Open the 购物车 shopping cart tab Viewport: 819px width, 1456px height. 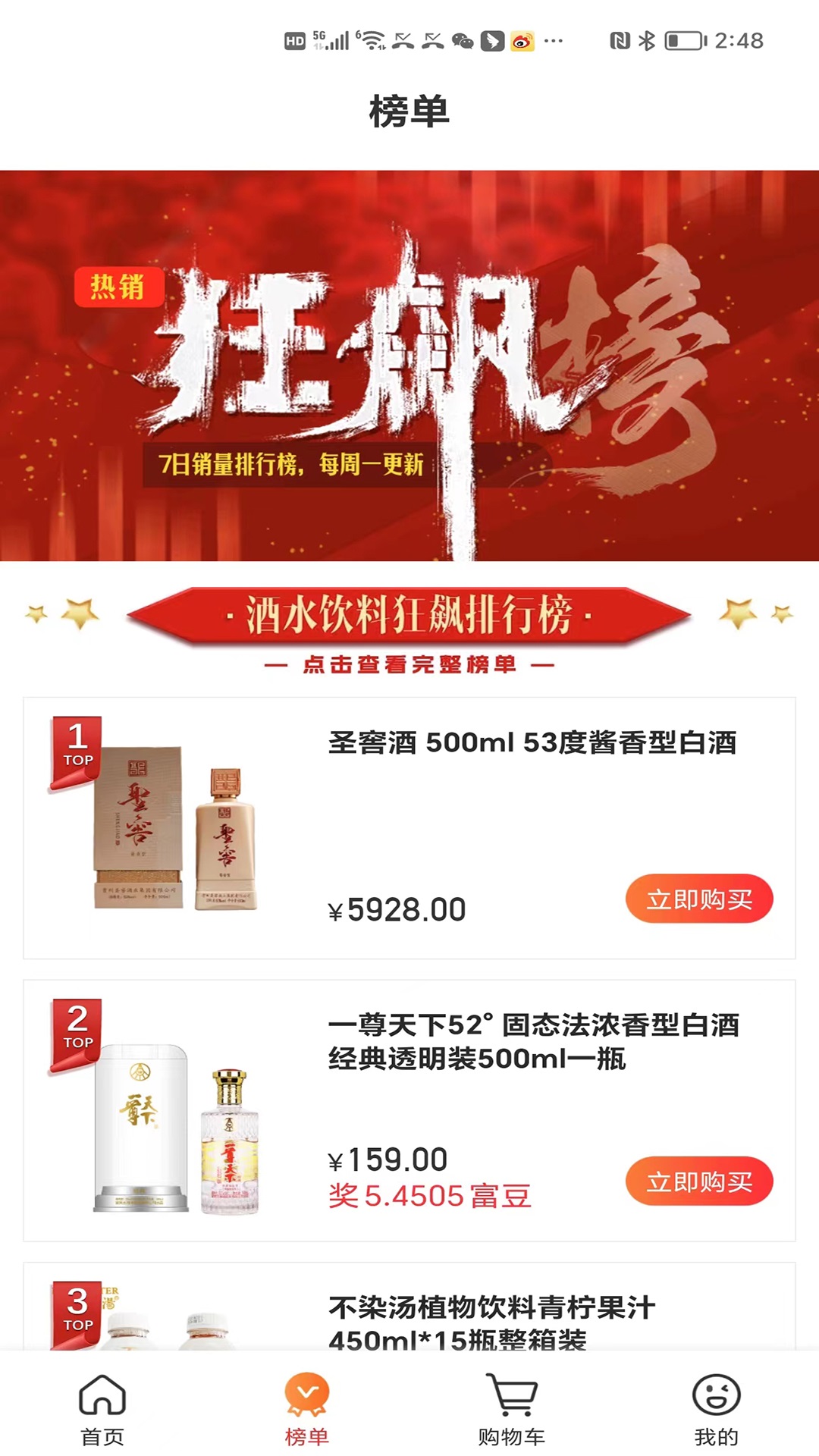coord(511,1409)
